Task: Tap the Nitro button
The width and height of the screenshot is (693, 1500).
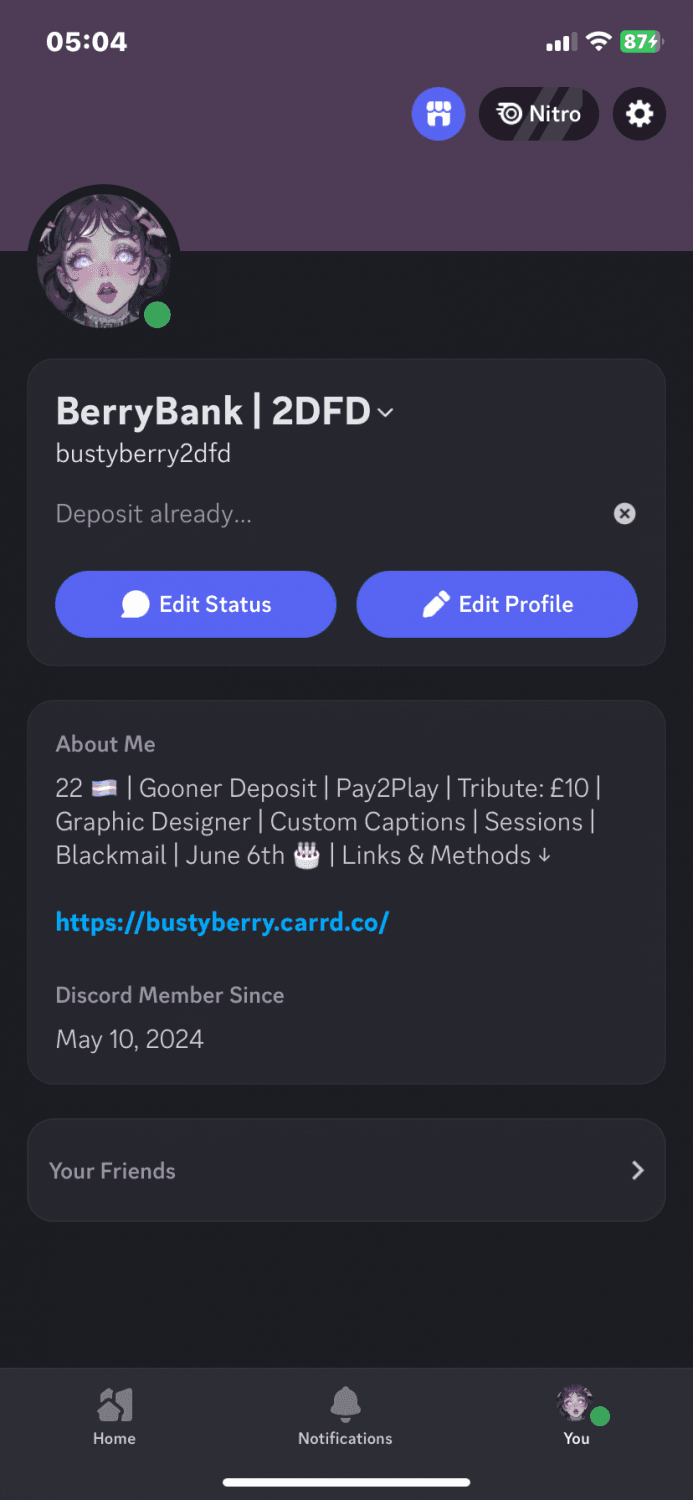Action: pyautogui.click(x=539, y=114)
